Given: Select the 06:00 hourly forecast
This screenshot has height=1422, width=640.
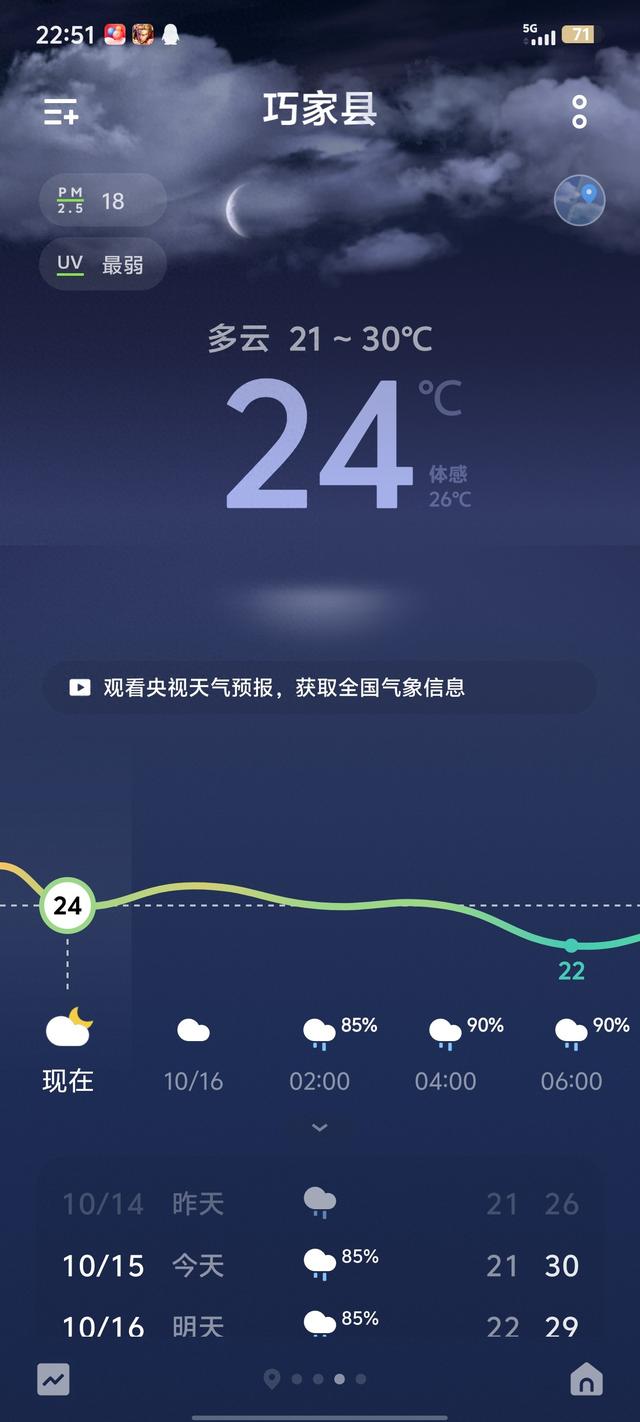Looking at the screenshot, I should [572, 1052].
